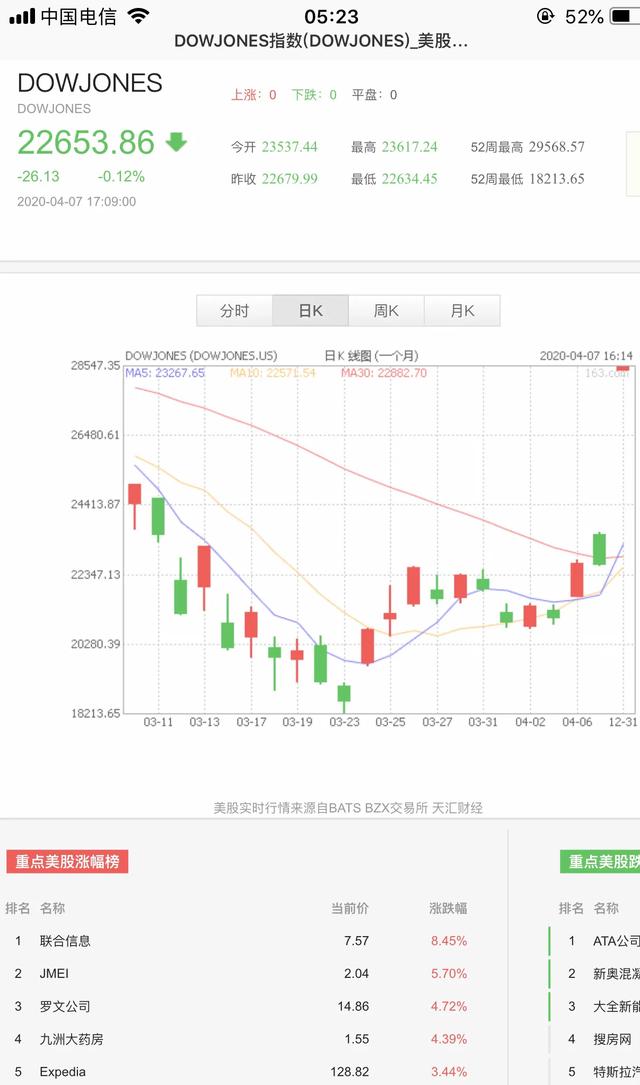Open the 月K chart tab
Image resolution: width=640 pixels, height=1085 pixels.
[x=462, y=311]
